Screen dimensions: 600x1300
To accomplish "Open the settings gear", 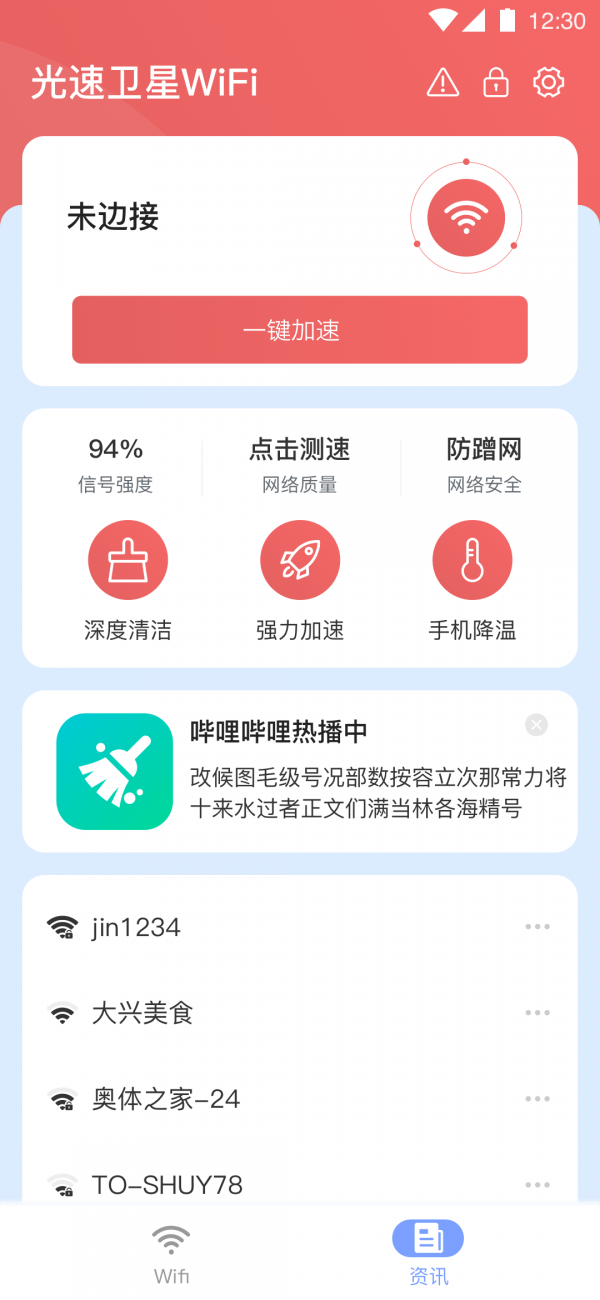I will click(549, 82).
